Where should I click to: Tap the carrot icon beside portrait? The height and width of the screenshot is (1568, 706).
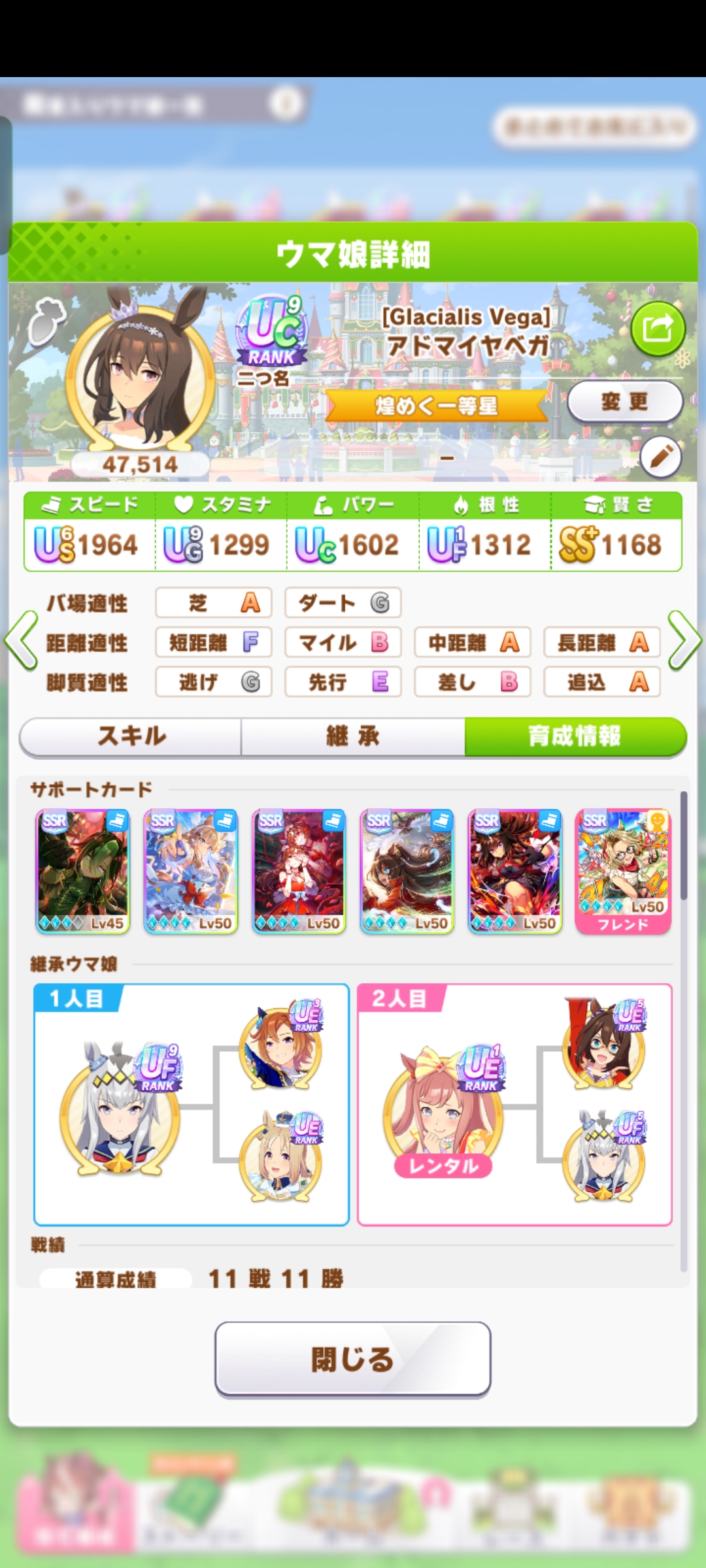(x=47, y=320)
